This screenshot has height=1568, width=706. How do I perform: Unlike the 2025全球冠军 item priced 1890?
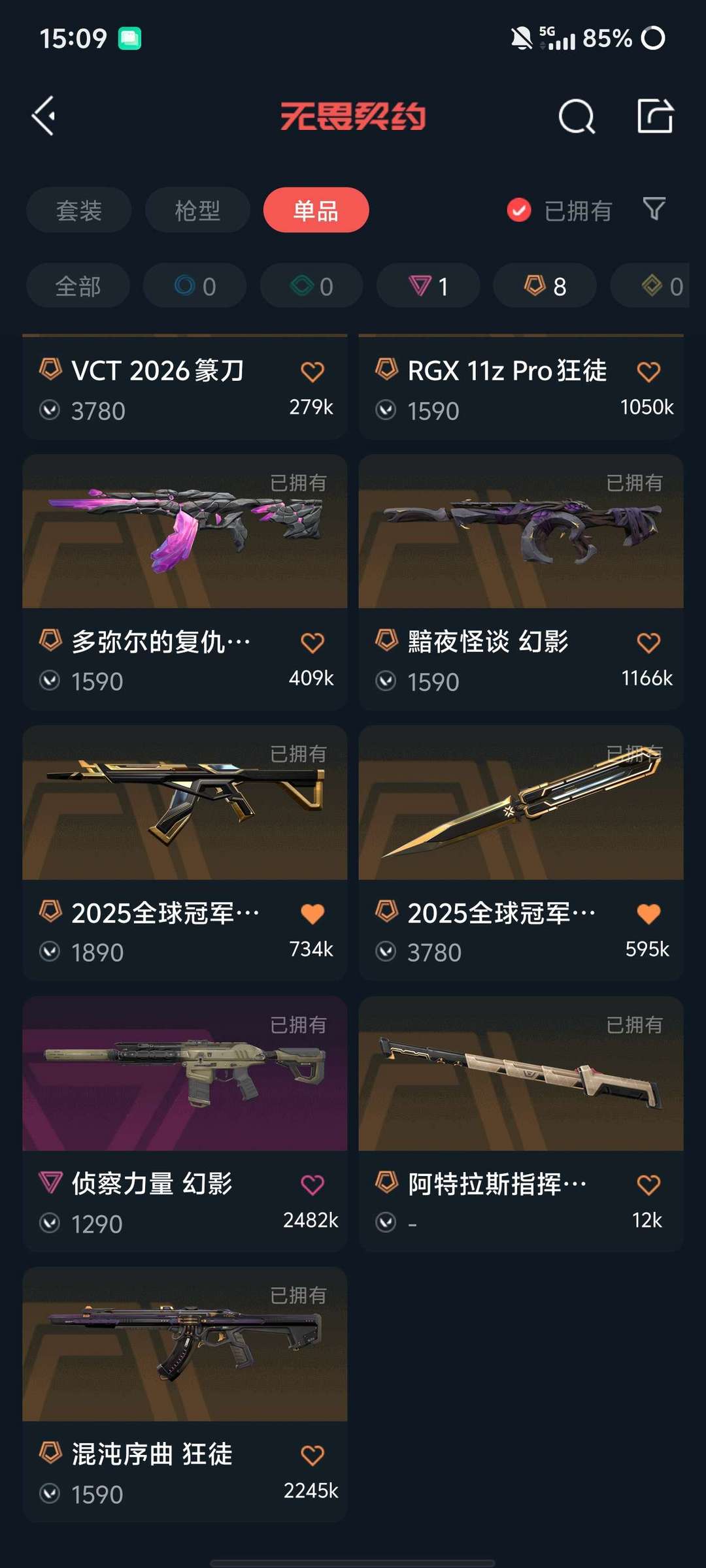(312, 913)
